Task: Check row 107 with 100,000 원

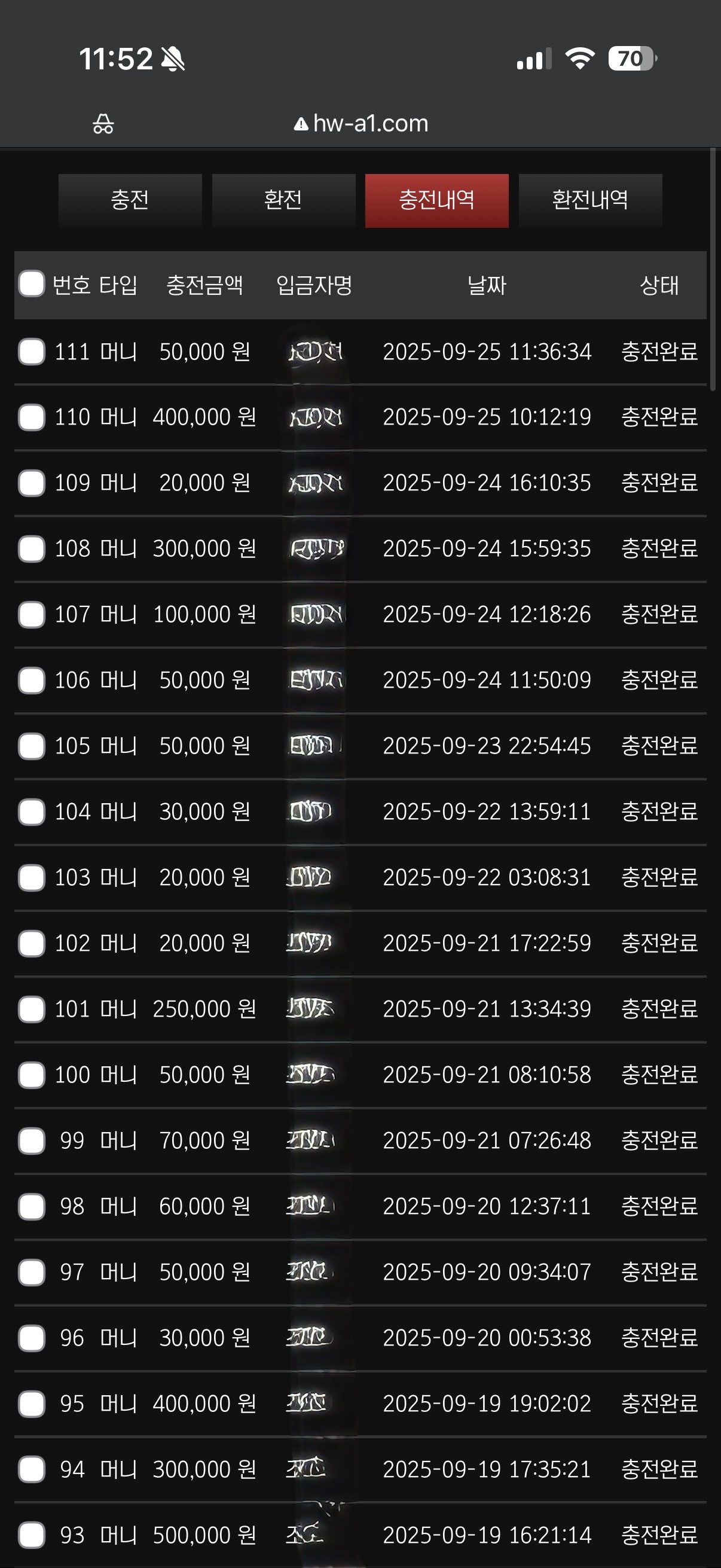Action: click(x=32, y=615)
